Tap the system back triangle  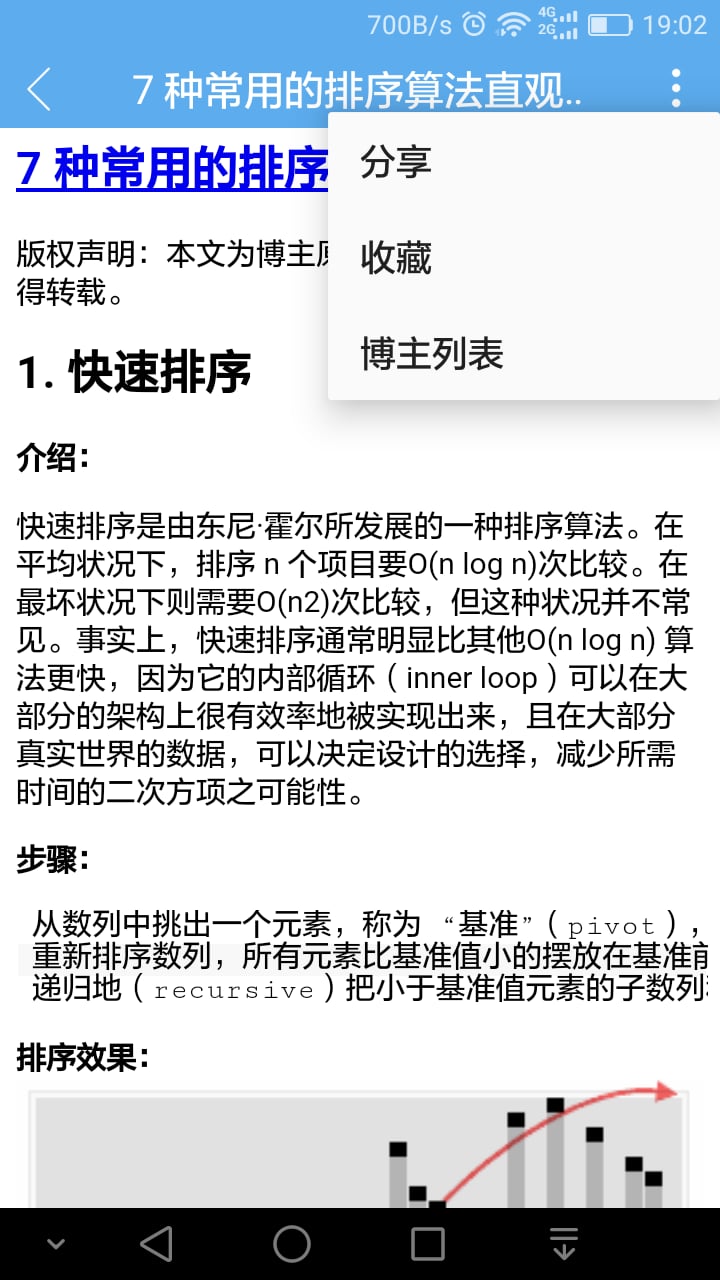pyautogui.click(x=156, y=1244)
